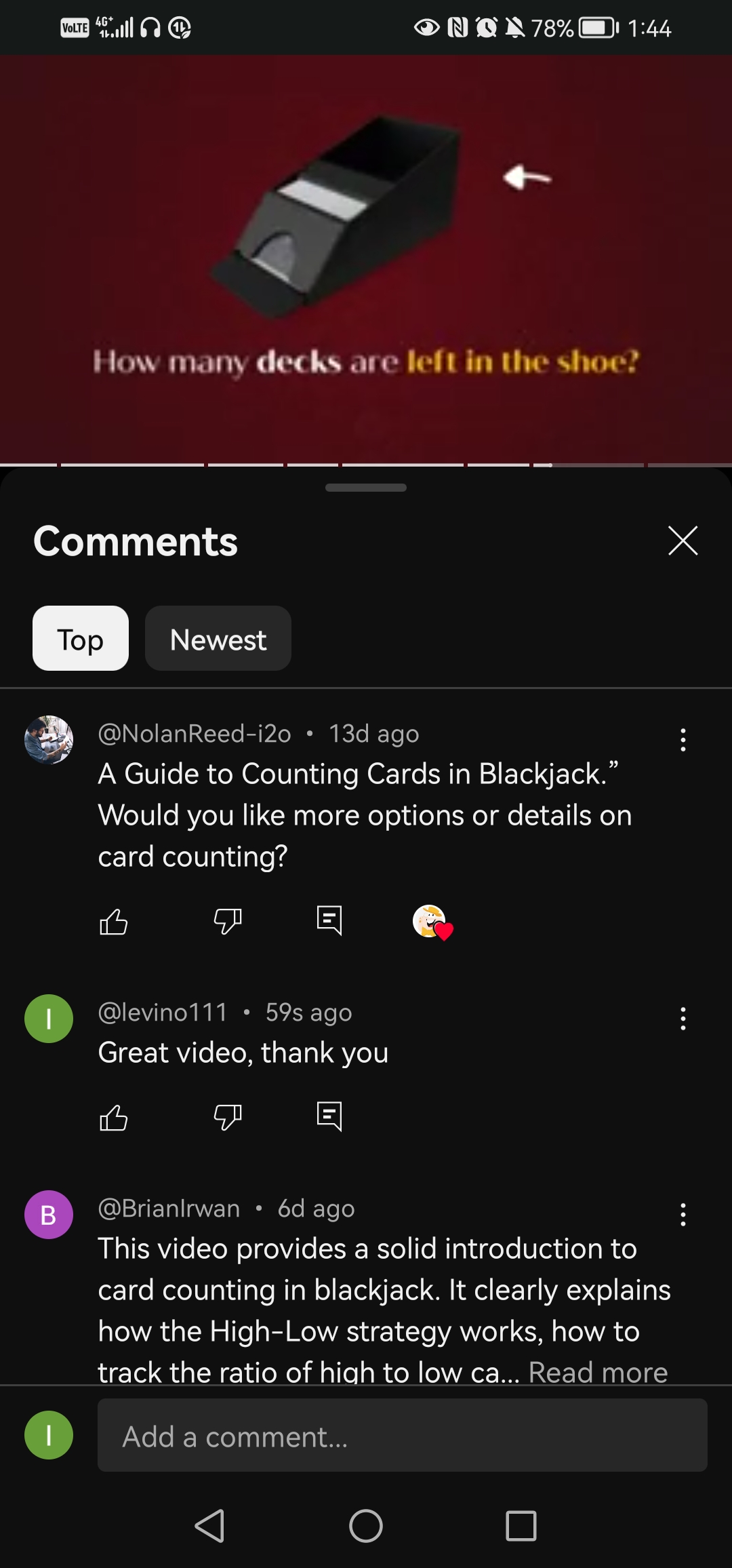Viewport: 732px width, 1568px height.
Task: Like the comment by @NolanReed-i2o
Action: coord(113,922)
